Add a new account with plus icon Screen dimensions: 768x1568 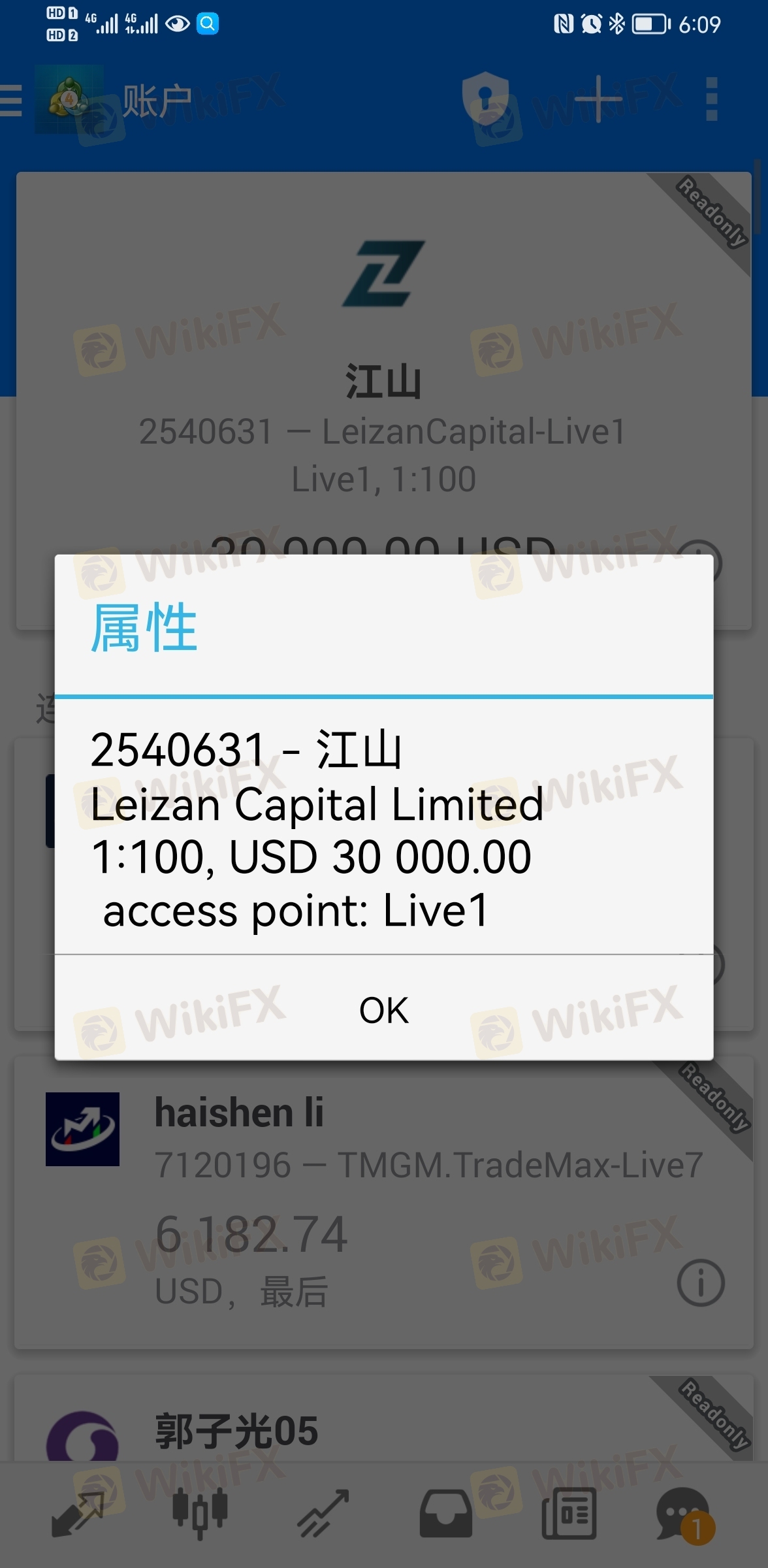(598, 99)
